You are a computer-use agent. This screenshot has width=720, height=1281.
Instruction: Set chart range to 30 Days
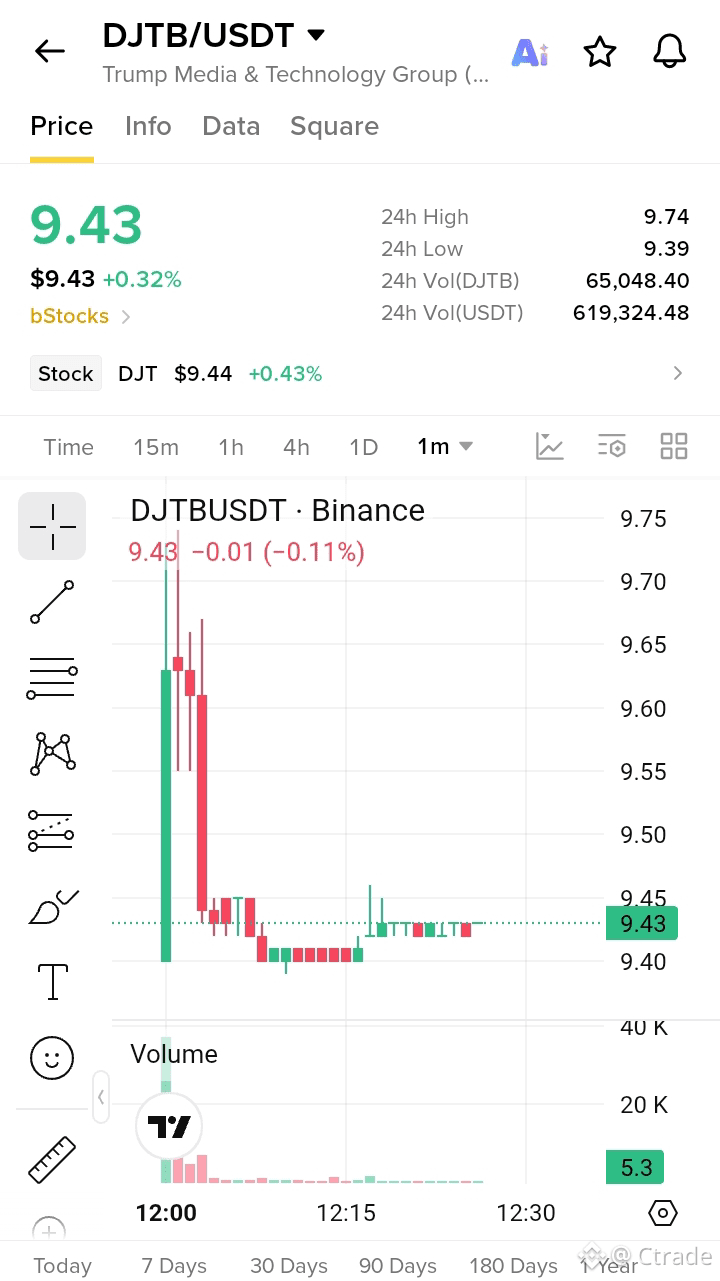pos(289,1266)
